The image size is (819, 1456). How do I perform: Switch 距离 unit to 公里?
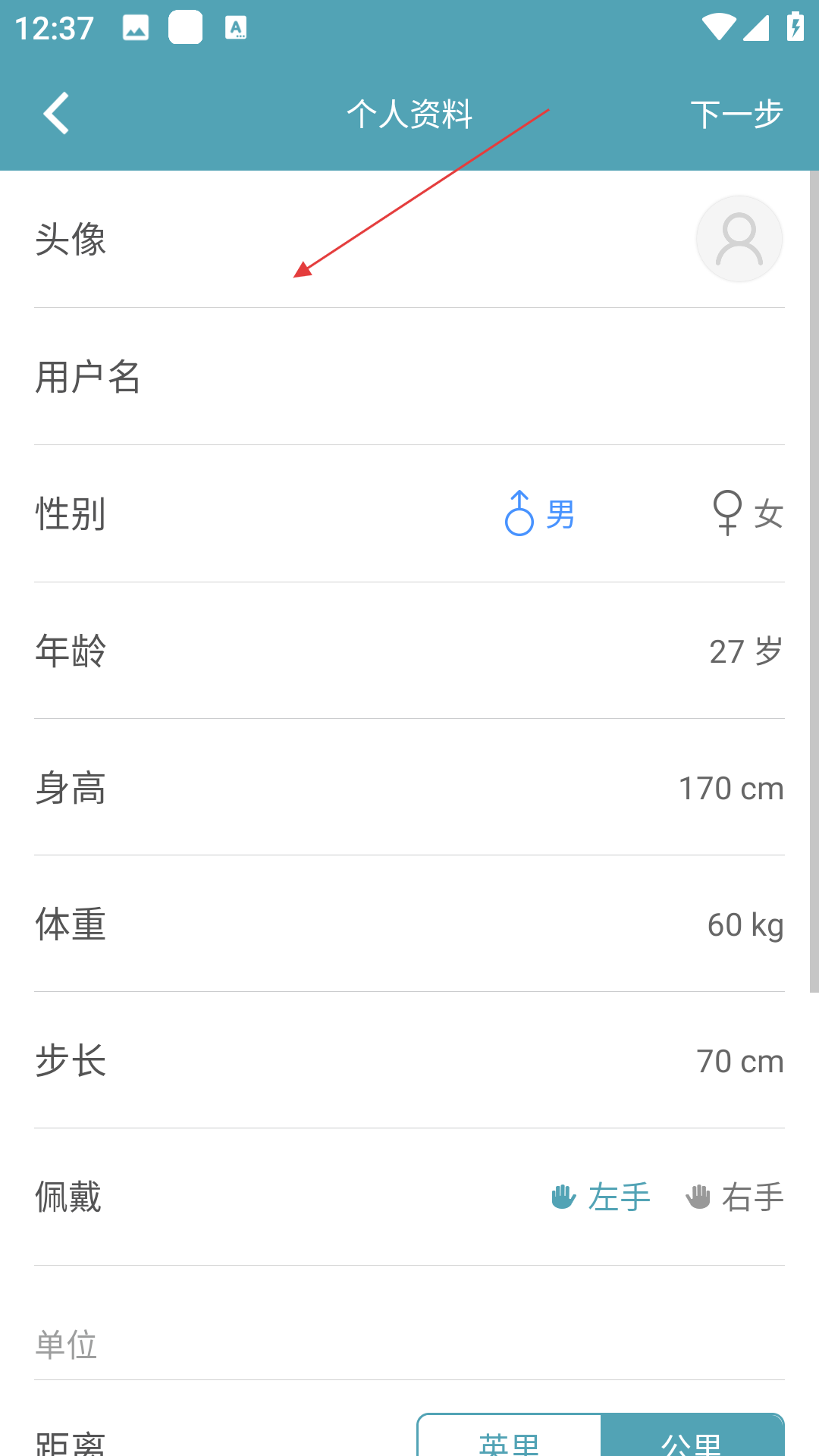click(x=692, y=1439)
